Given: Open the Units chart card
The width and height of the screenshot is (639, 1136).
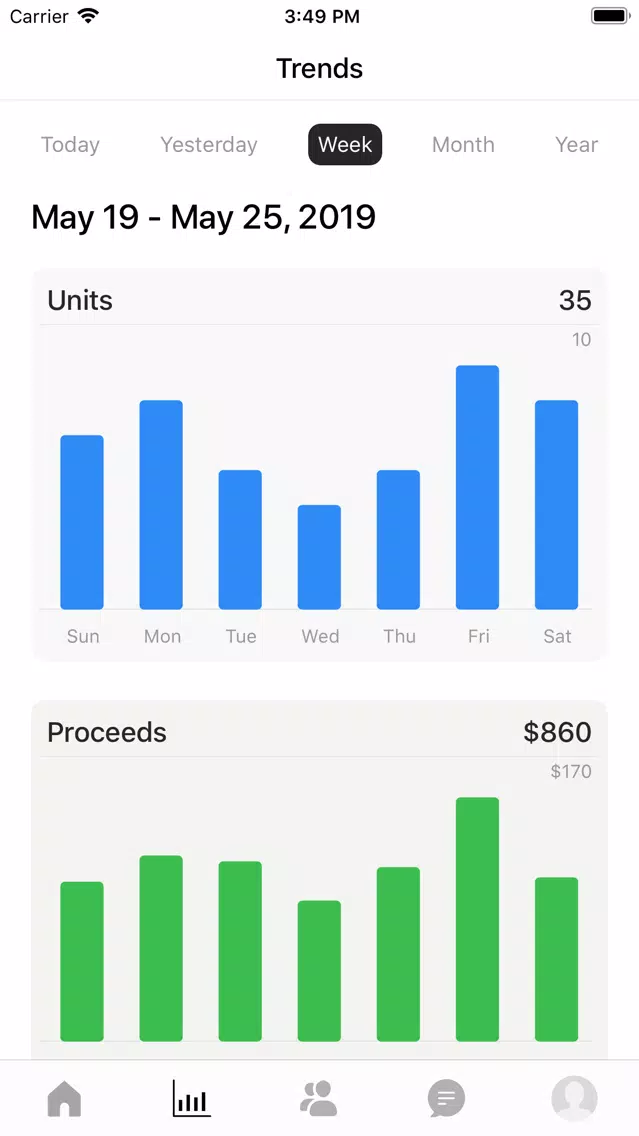Looking at the screenshot, I should pos(320,465).
